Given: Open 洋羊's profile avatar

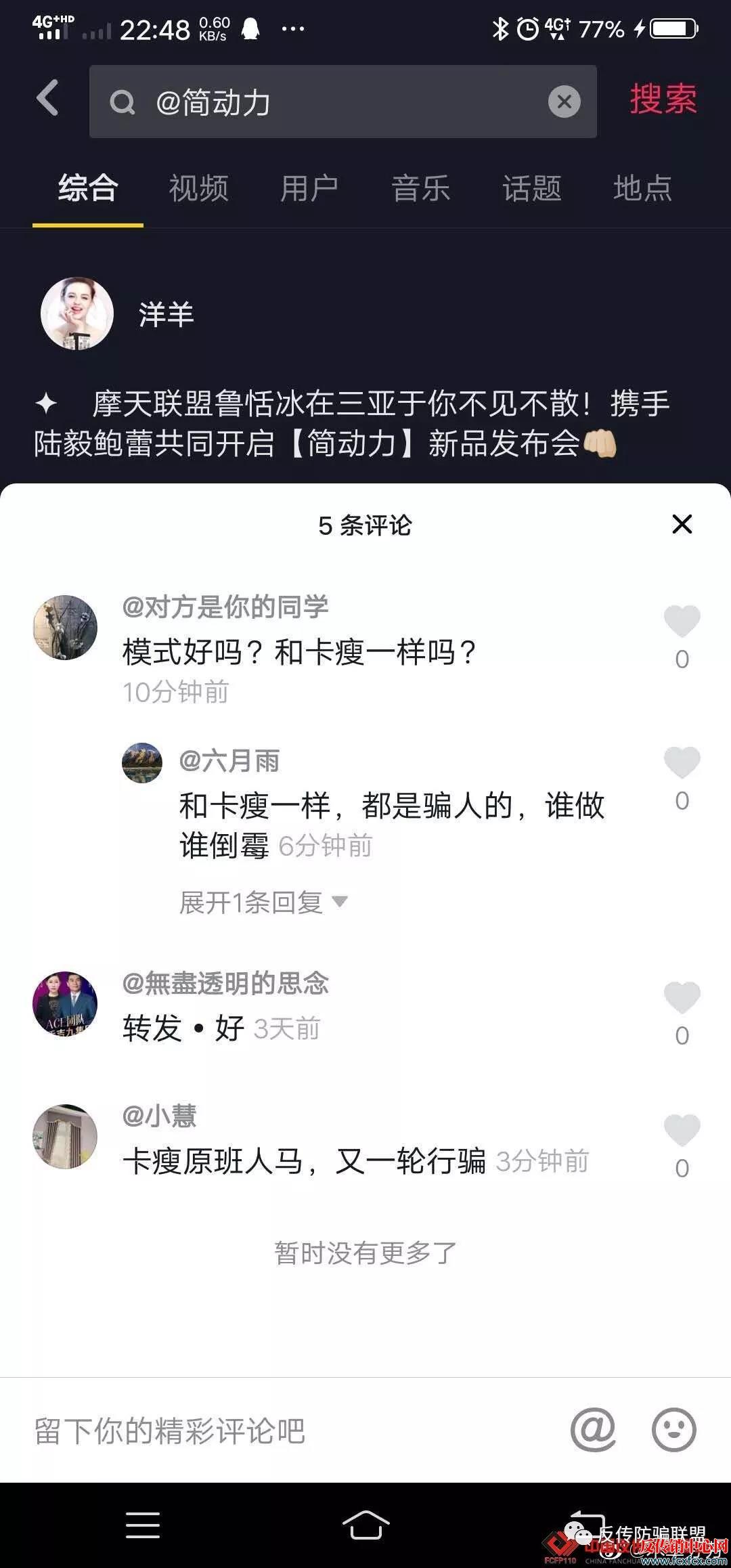Looking at the screenshot, I should pyautogui.click(x=77, y=313).
